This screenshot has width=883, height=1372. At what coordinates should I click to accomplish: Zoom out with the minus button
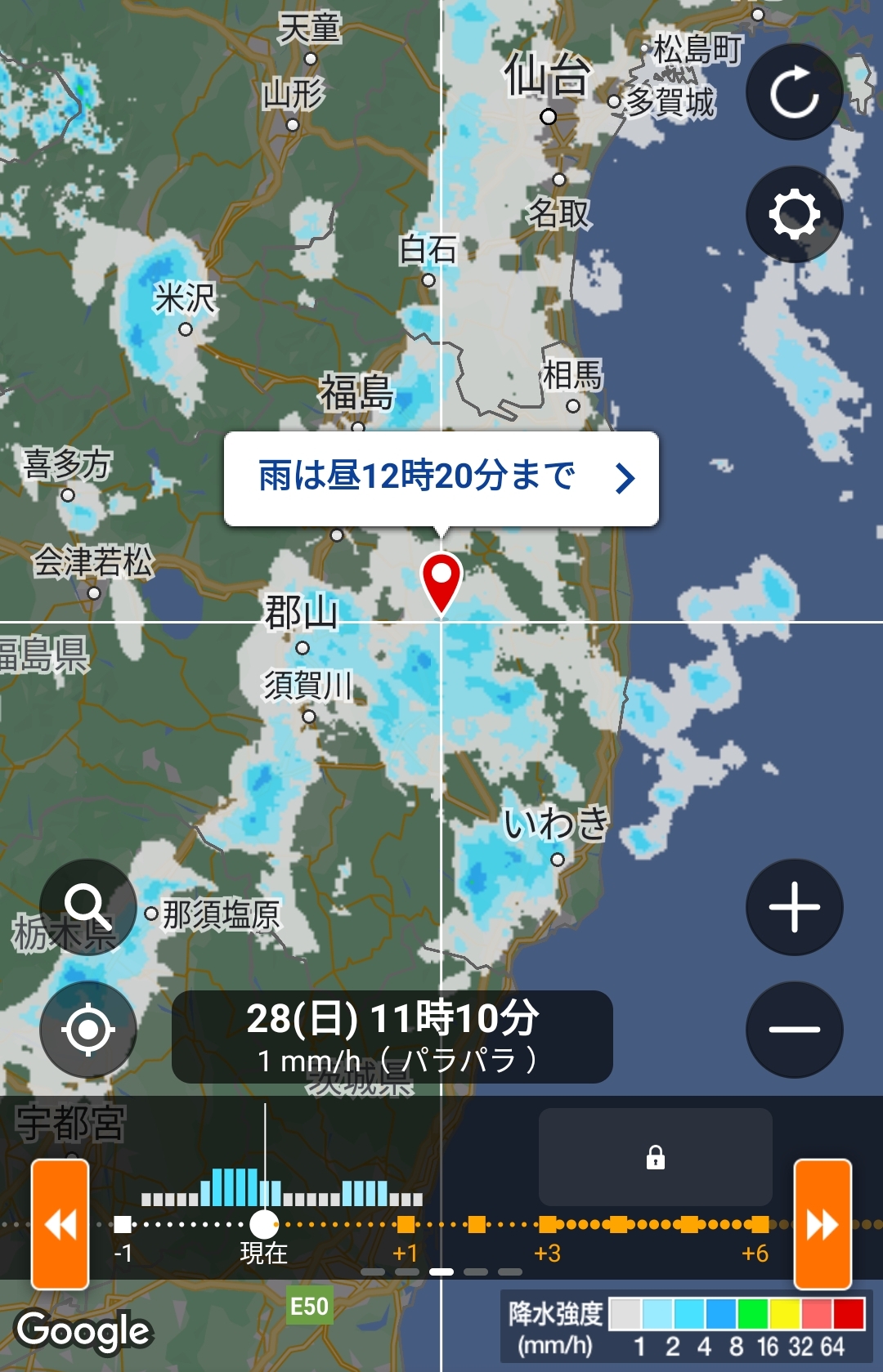point(794,1030)
